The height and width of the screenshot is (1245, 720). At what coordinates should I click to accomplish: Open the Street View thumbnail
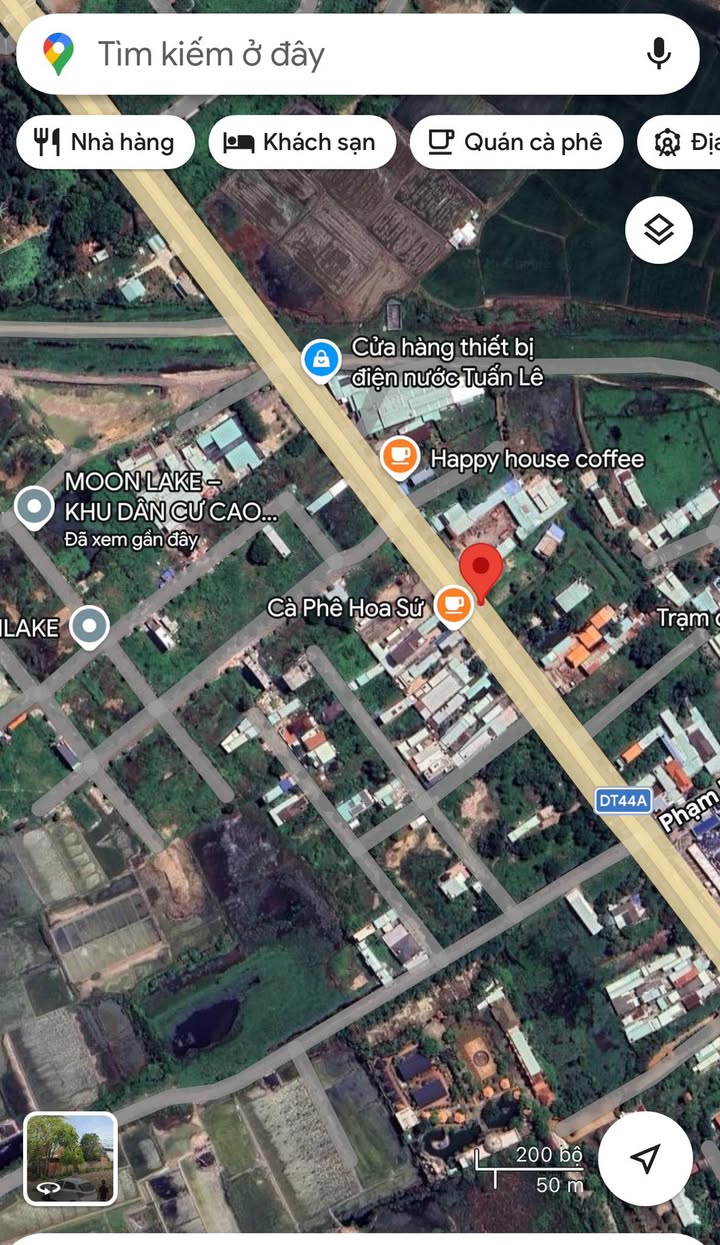point(71,1158)
